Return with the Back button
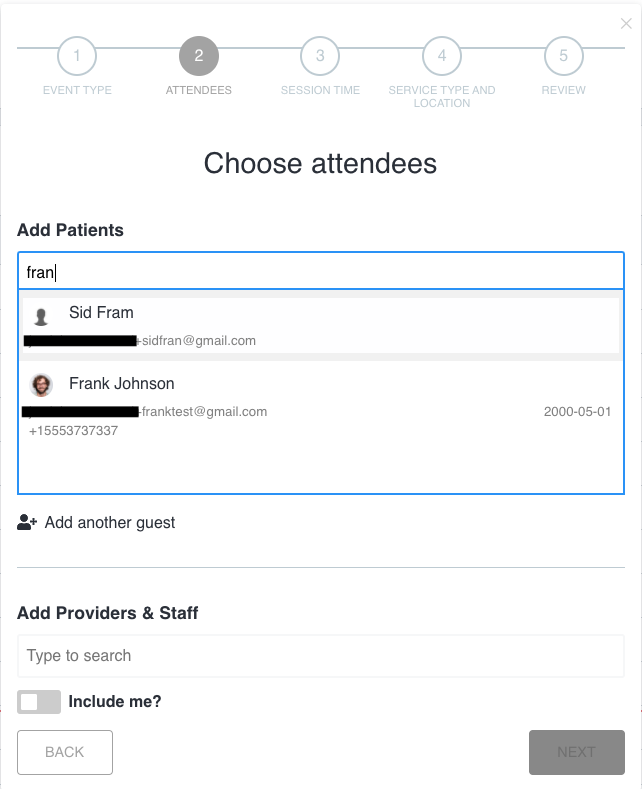Viewport: 642px width, 789px height. (x=65, y=752)
